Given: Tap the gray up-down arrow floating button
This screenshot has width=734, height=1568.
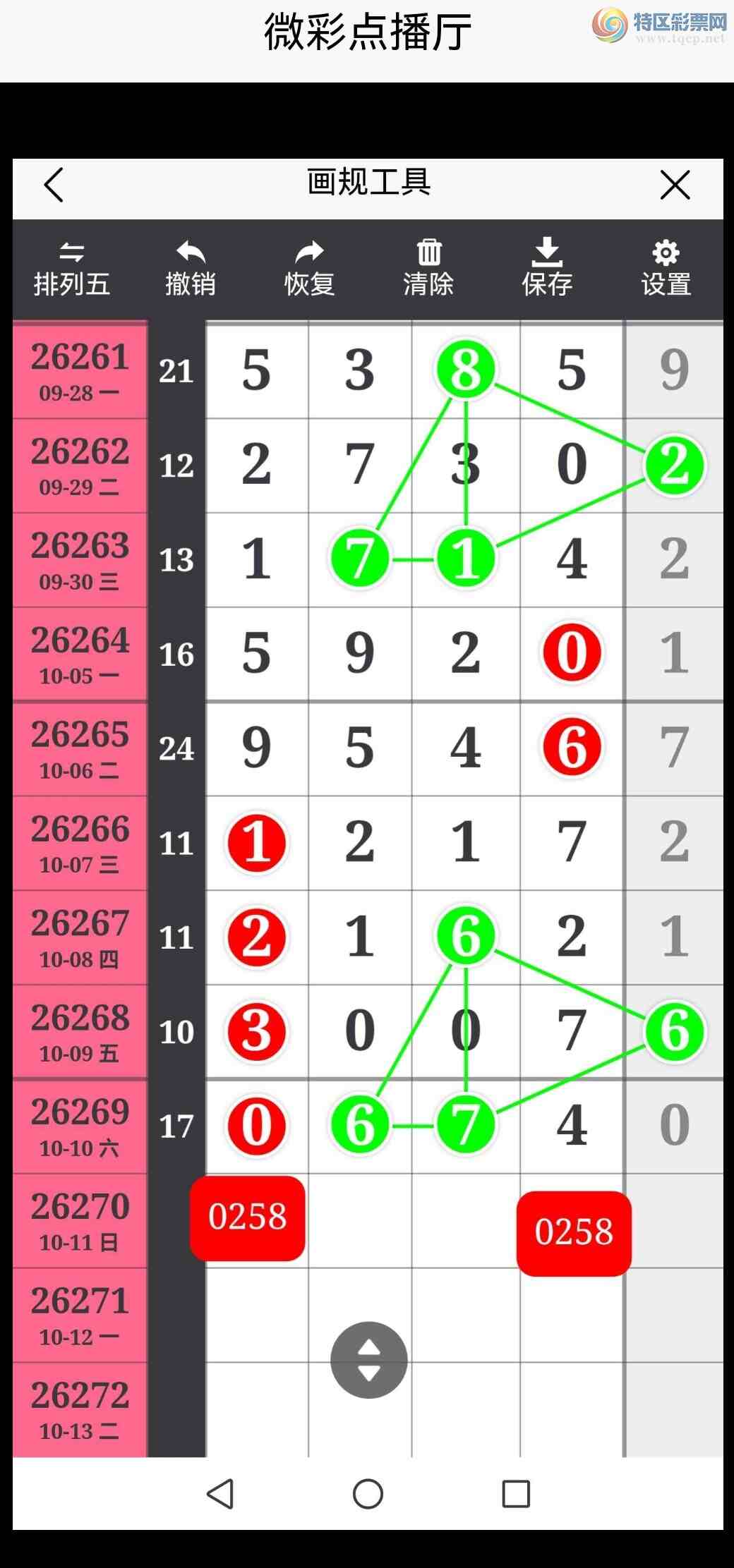Looking at the screenshot, I should 368,1360.
